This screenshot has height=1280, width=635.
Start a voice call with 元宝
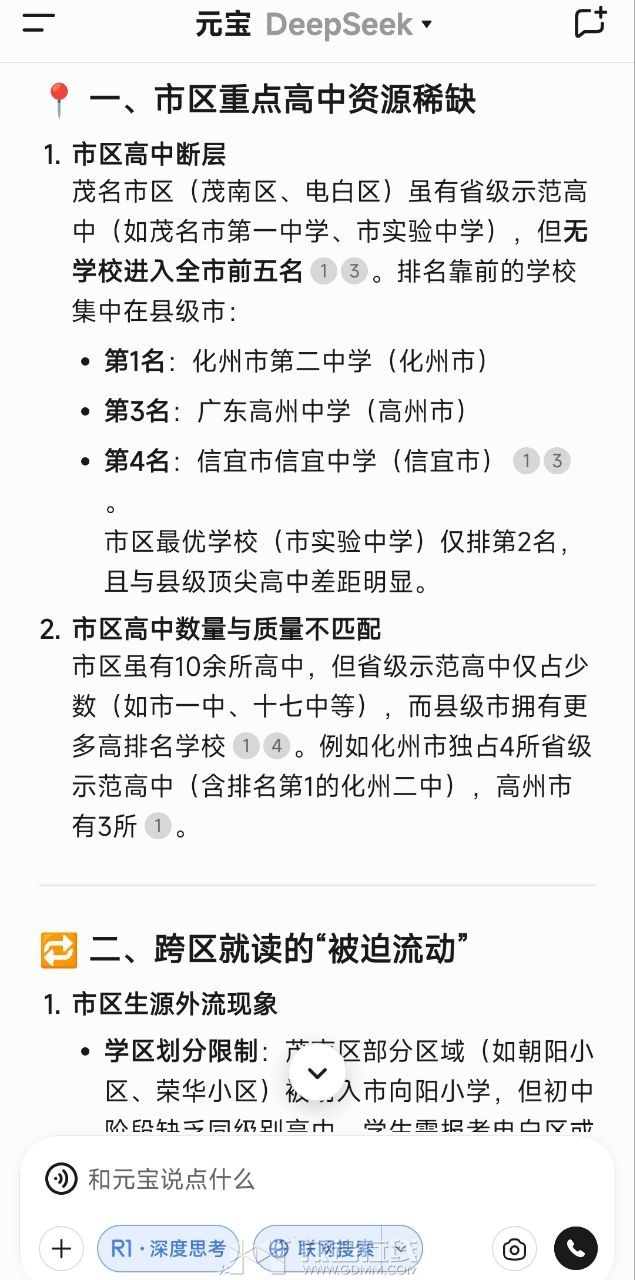576,1248
